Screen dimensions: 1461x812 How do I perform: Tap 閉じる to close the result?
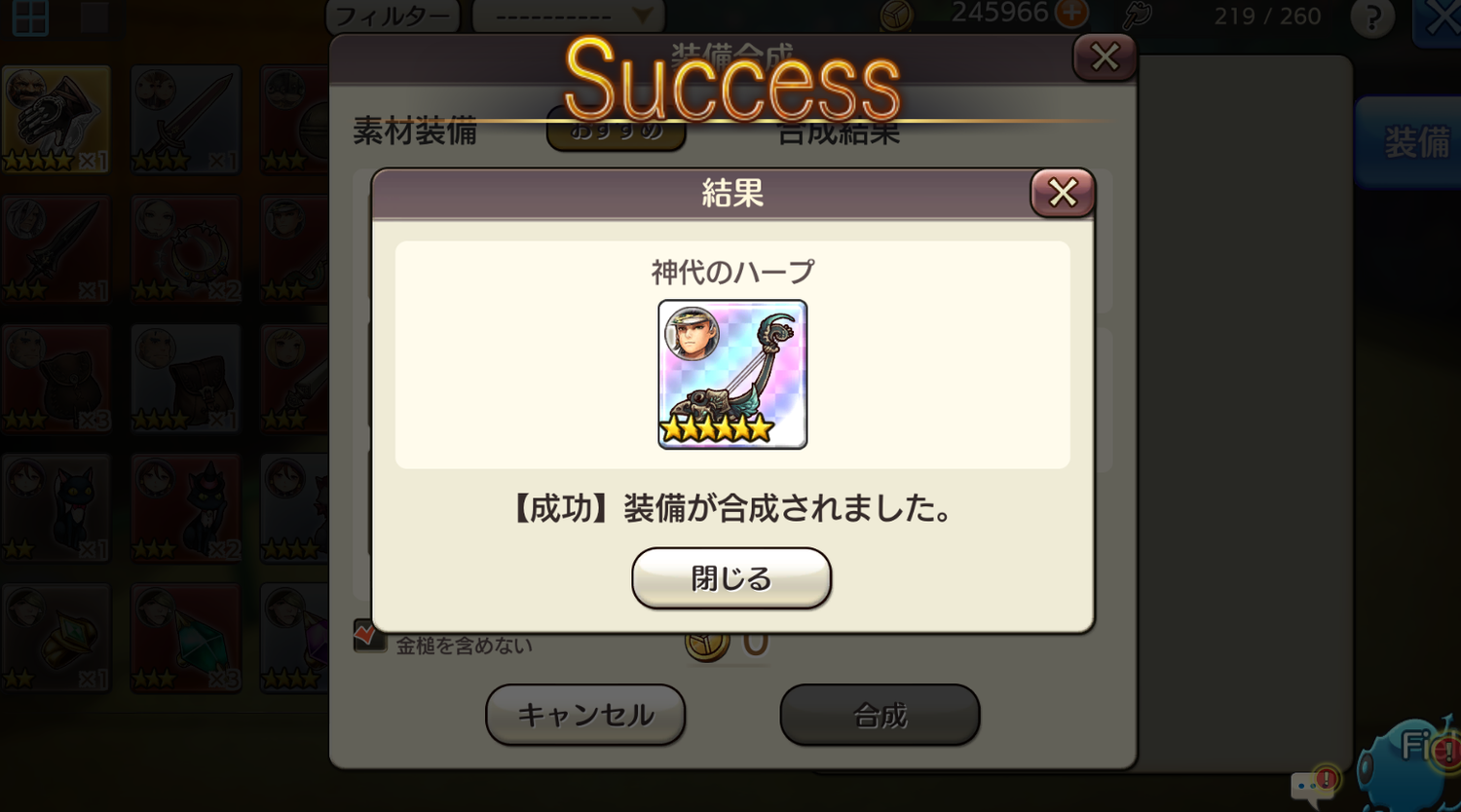730,578
